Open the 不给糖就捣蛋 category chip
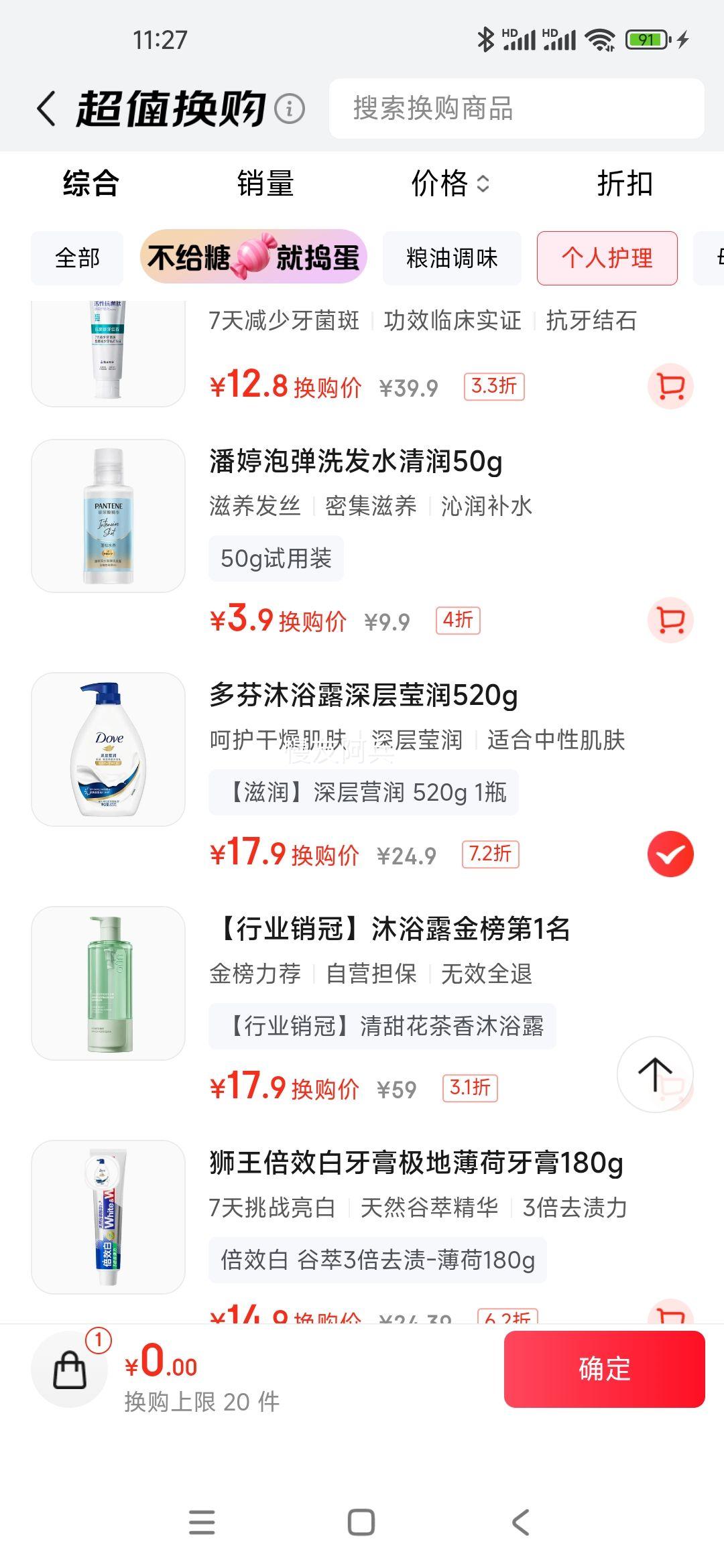The height and width of the screenshot is (1568, 724). click(253, 258)
